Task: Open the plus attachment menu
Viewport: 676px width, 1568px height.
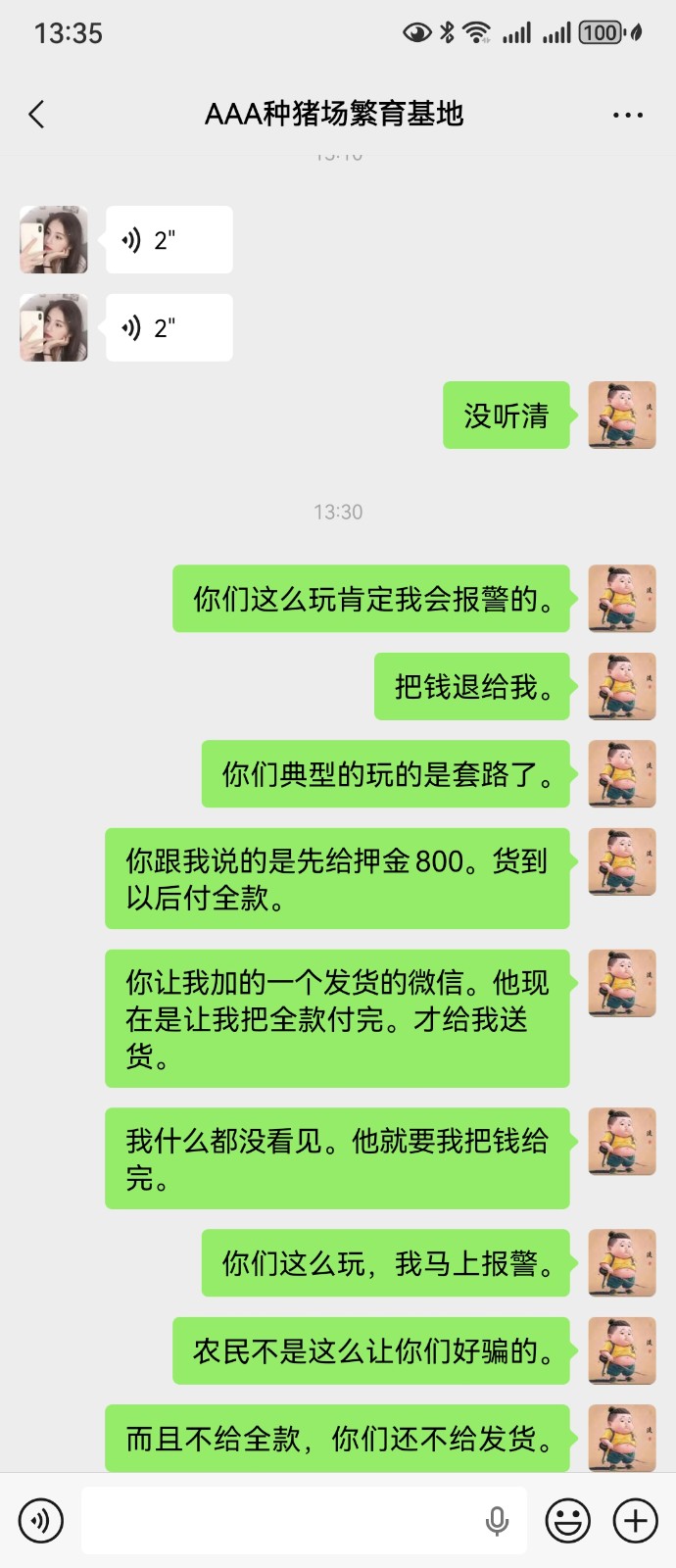Action: point(636,1520)
